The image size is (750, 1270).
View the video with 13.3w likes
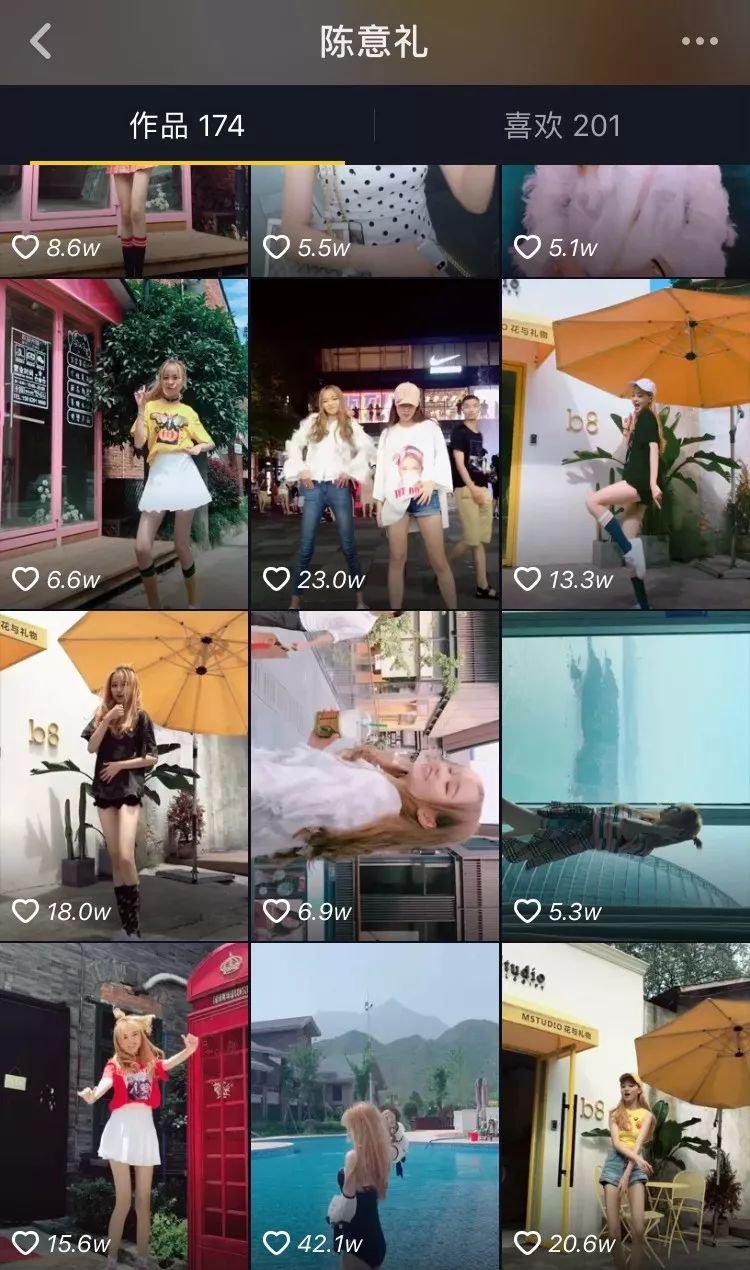[x=626, y=445]
